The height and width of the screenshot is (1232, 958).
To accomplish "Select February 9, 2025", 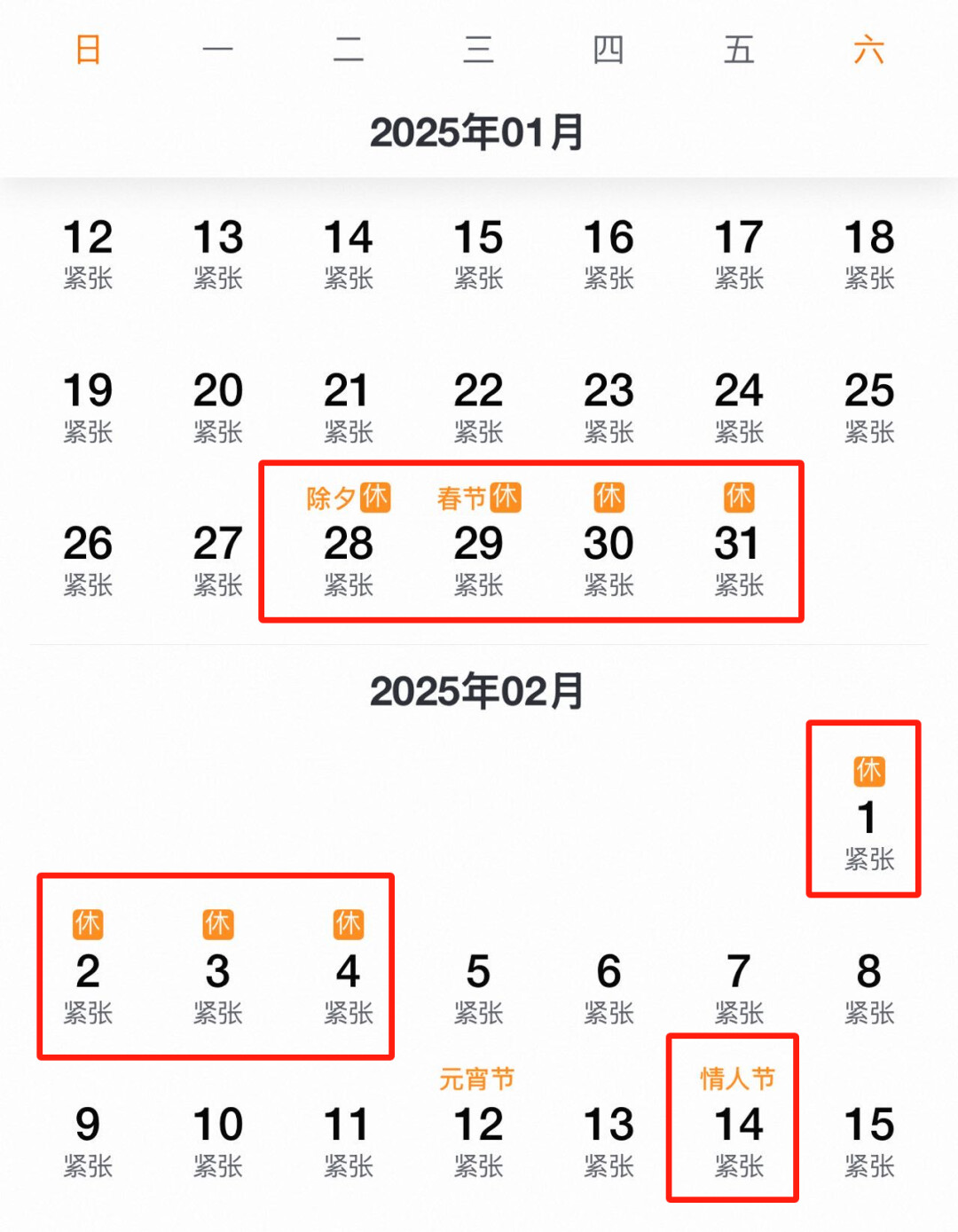I will click(x=88, y=1126).
